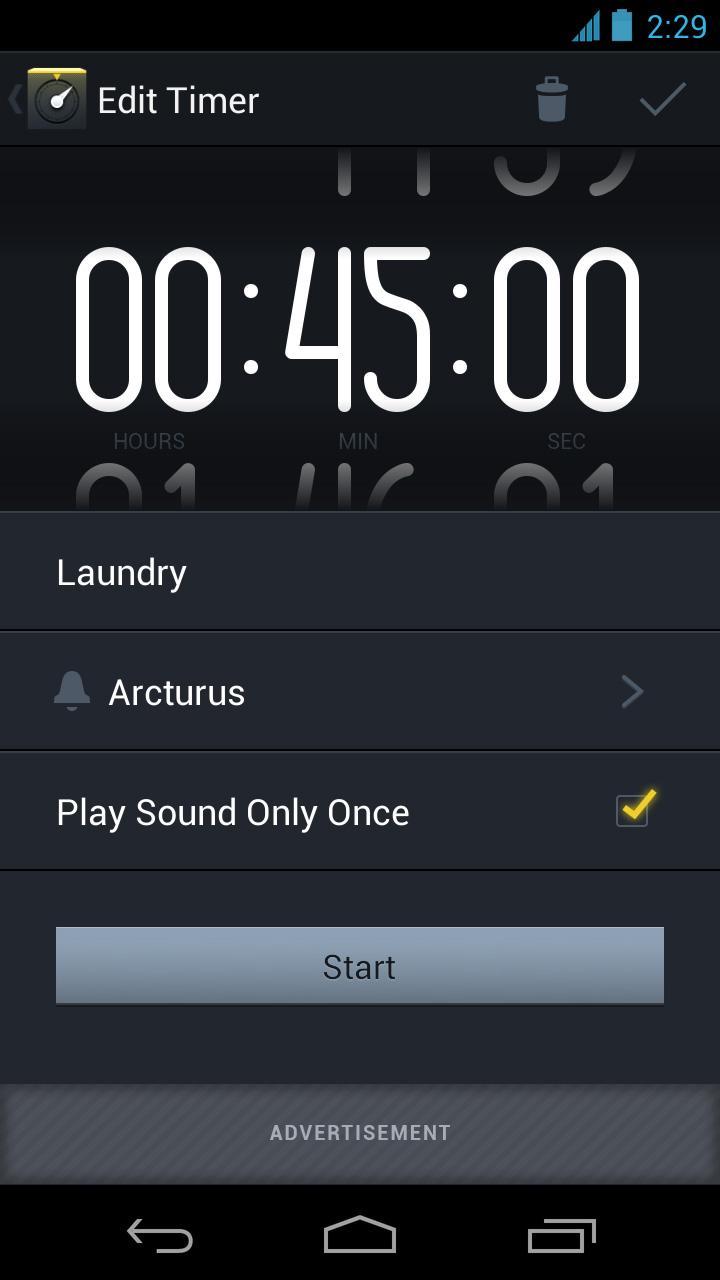
Task: Tap the Advertisement banner
Action: pos(360,1132)
